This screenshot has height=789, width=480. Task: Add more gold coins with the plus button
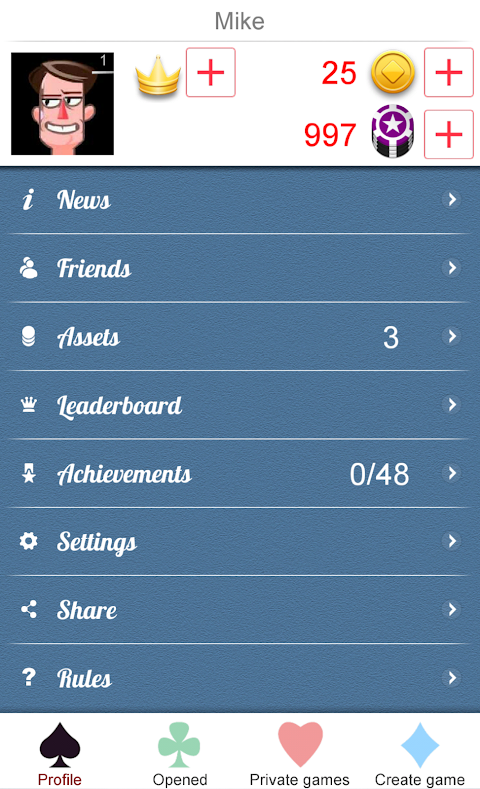449,72
